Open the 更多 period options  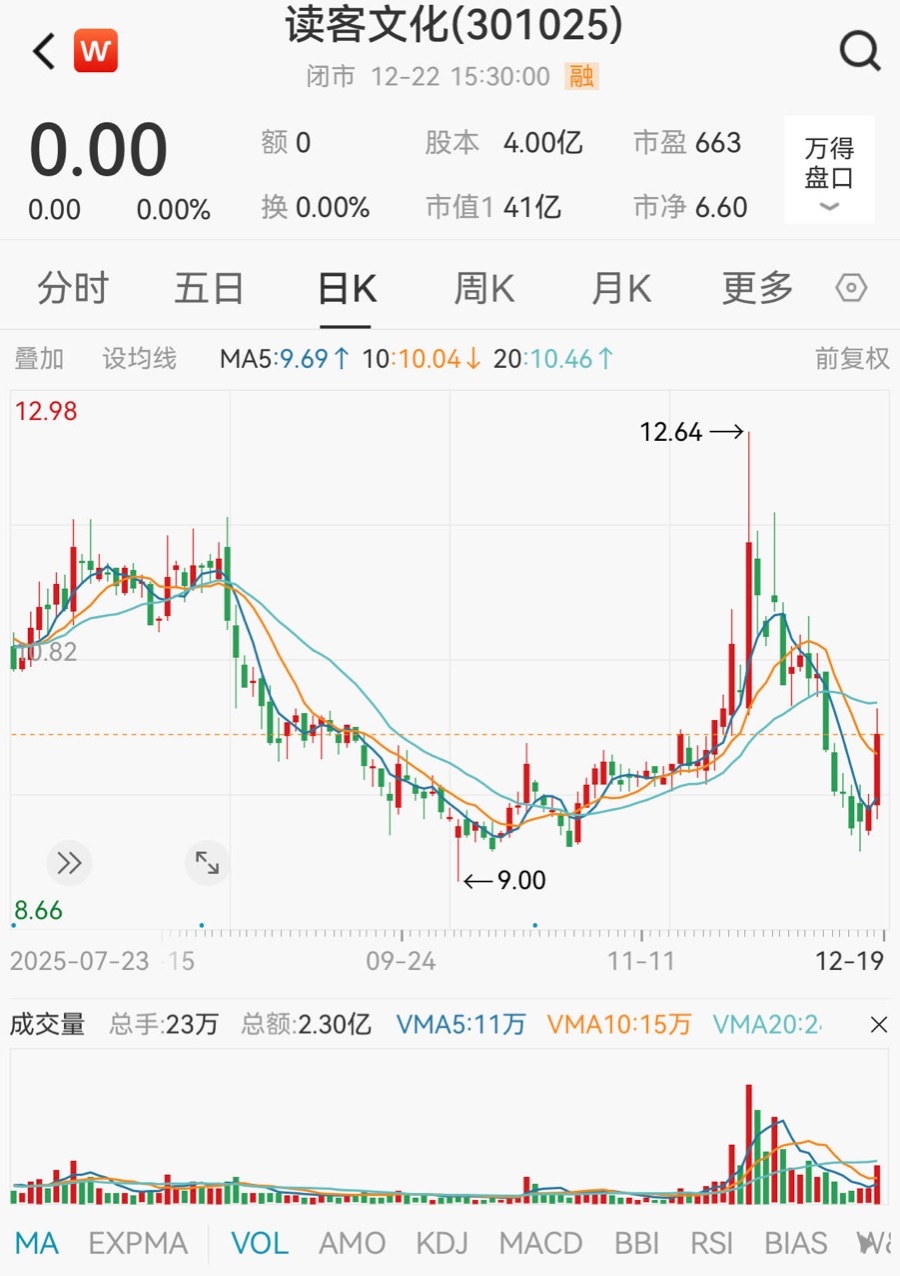757,289
